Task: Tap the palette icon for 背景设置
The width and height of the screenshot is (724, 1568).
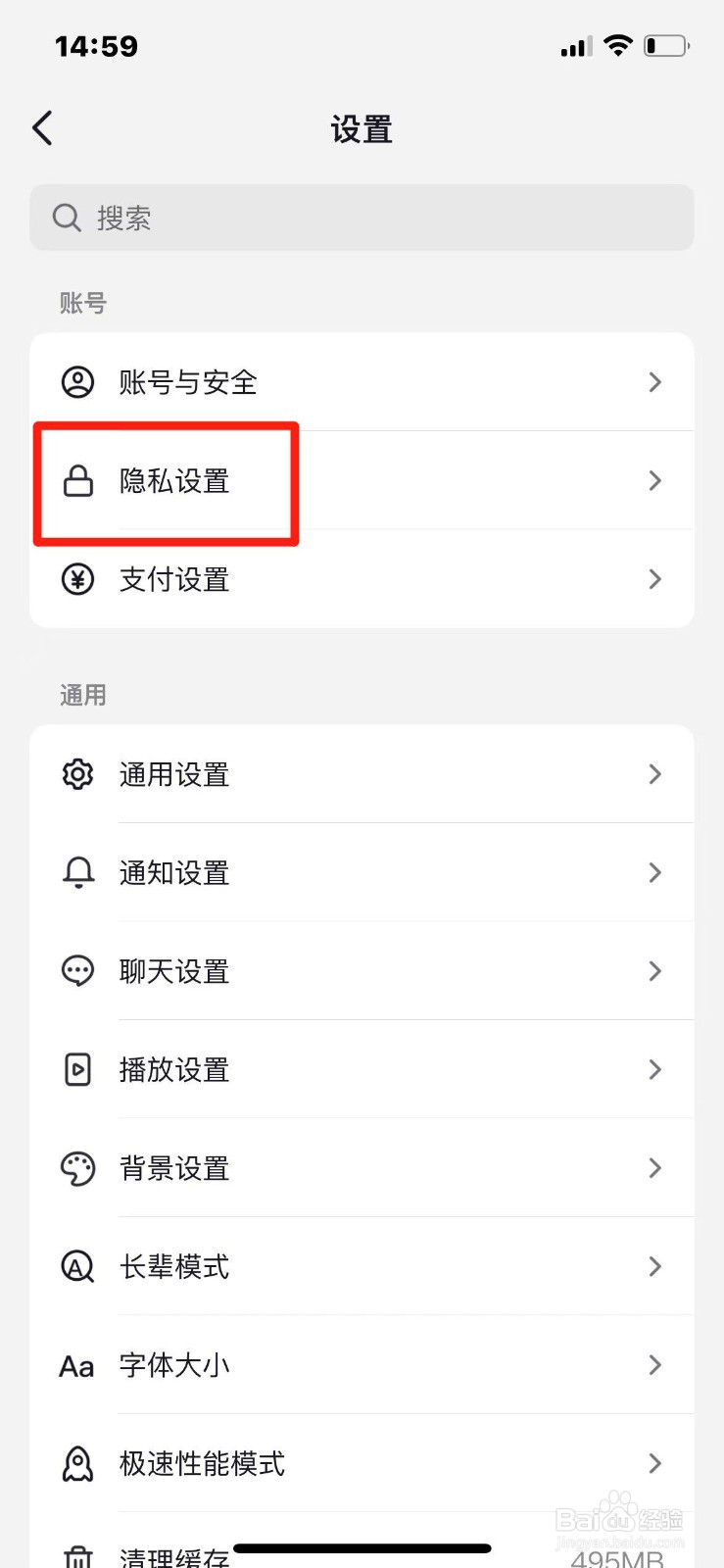Action: click(77, 1167)
